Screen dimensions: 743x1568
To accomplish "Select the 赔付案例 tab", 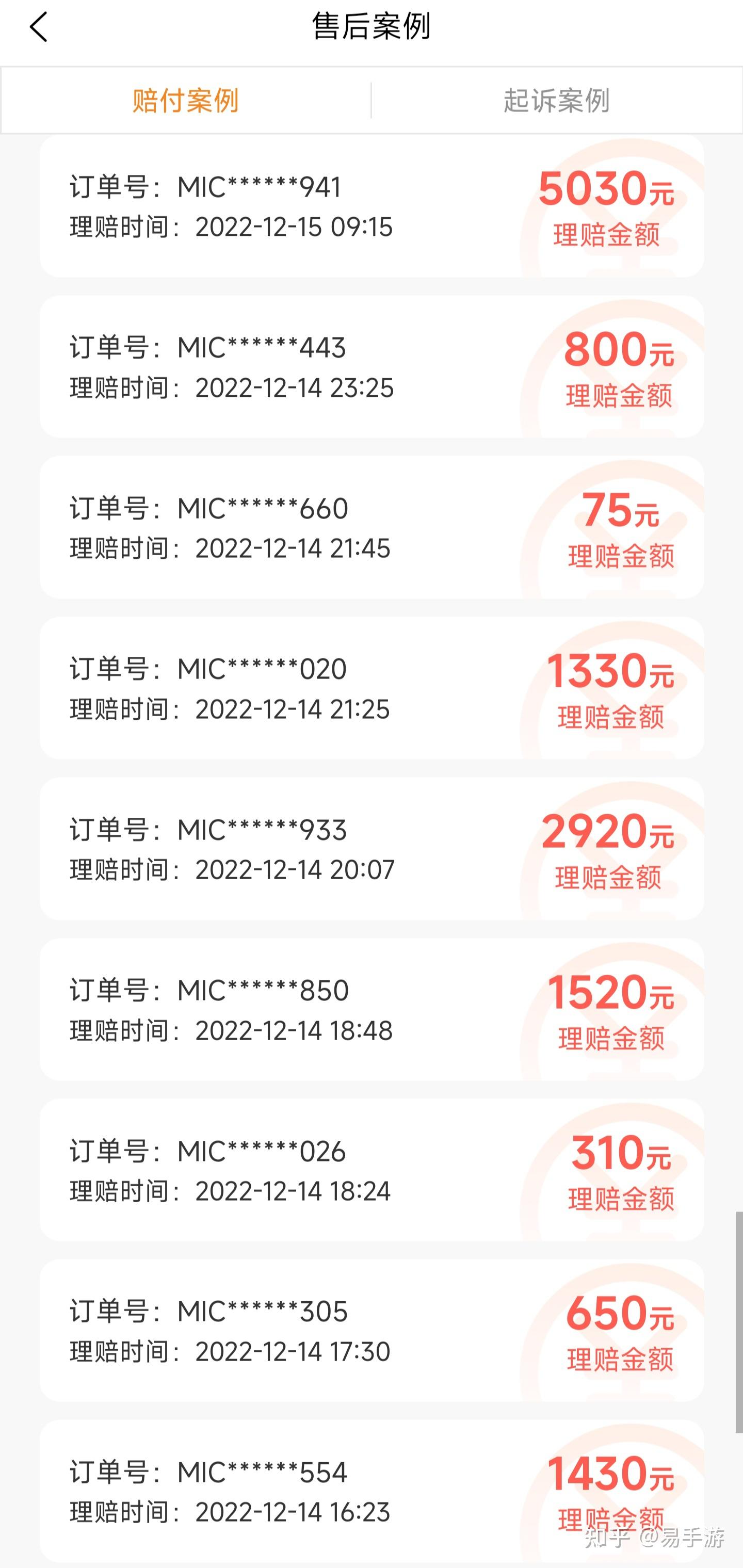I will pyautogui.click(x=186, y=101).
